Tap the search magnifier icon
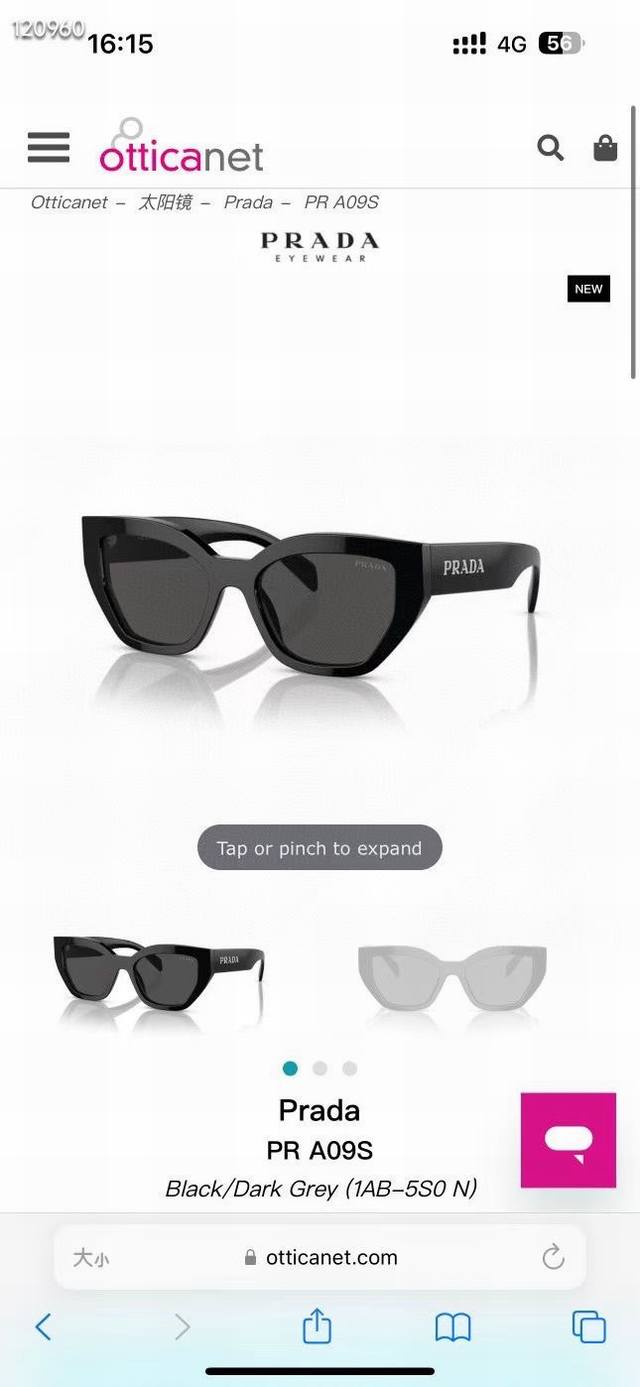This screenshot has width=640, height=1387. coord(550,148)
